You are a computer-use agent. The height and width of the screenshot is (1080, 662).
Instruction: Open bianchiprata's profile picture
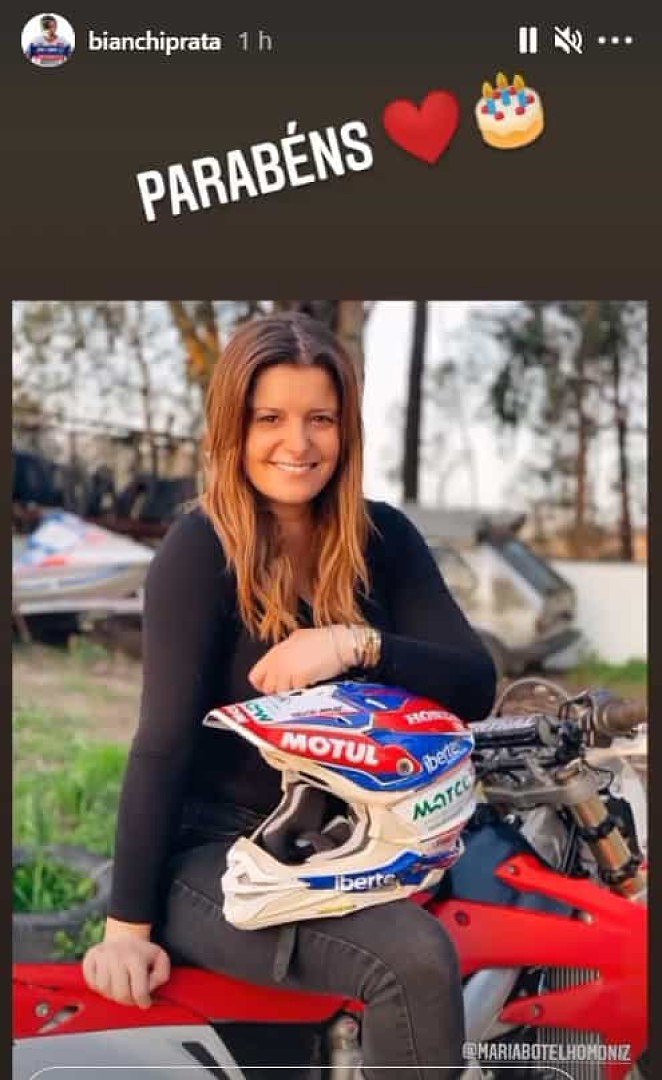[x=48, y=40]
